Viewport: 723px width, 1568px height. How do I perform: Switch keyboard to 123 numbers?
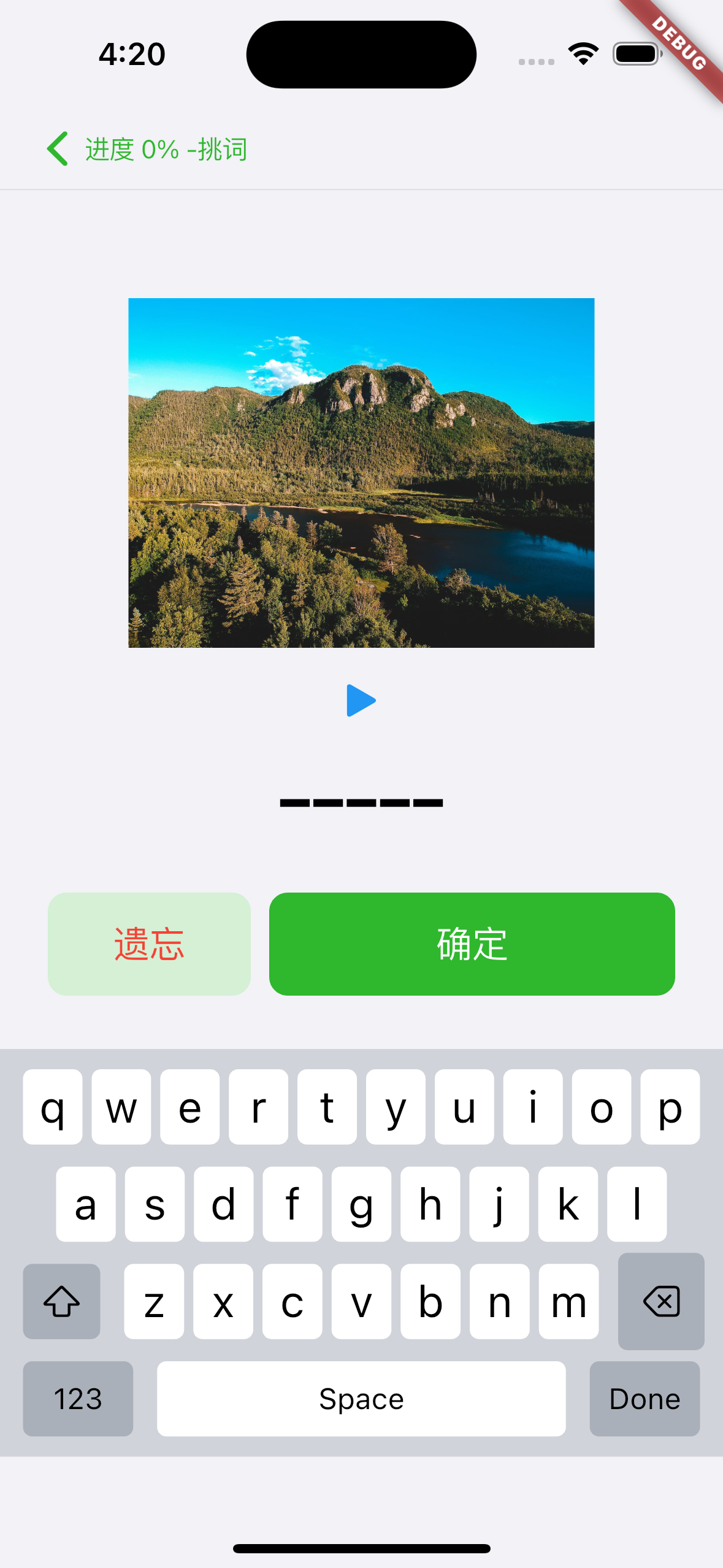pos(78,1398)
